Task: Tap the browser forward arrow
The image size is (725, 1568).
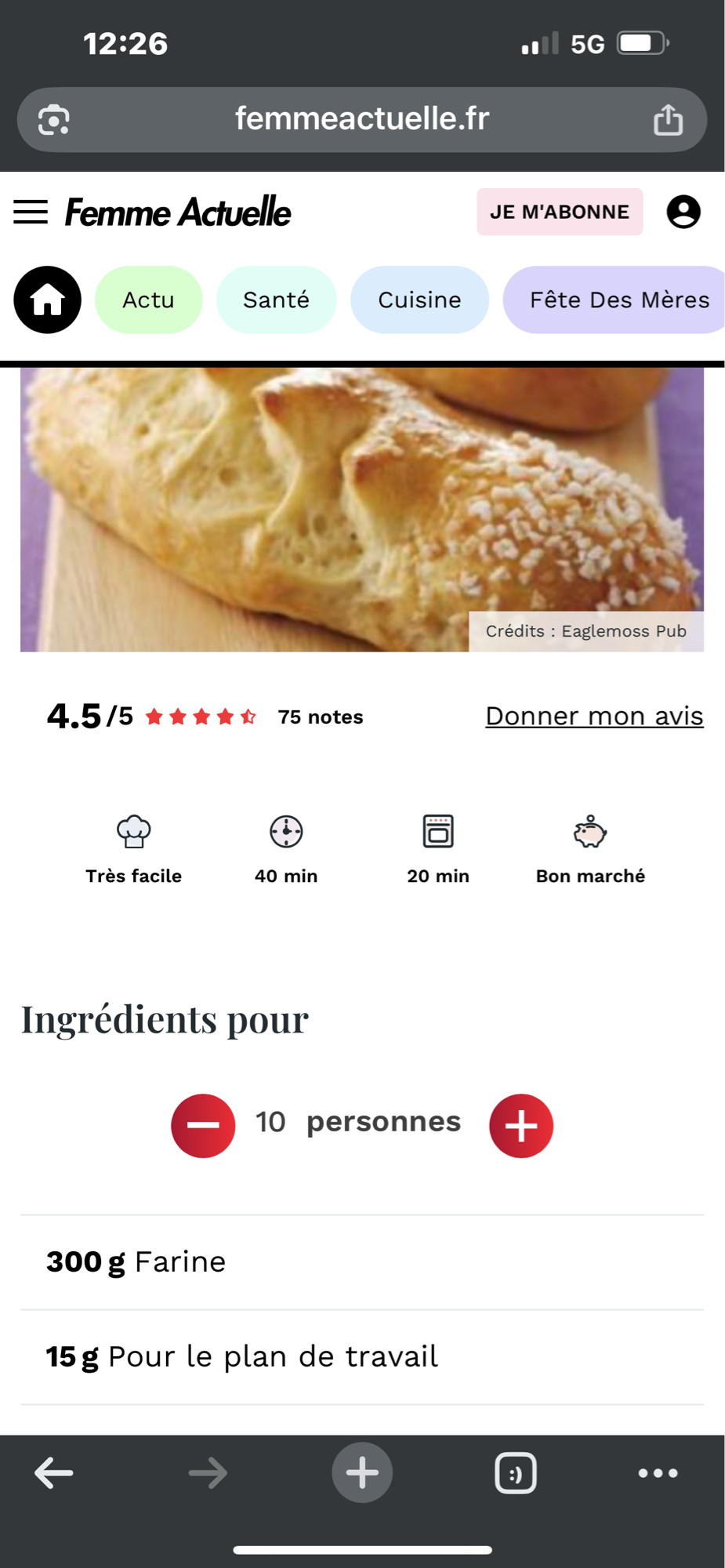Action: tap(208, 1472)
